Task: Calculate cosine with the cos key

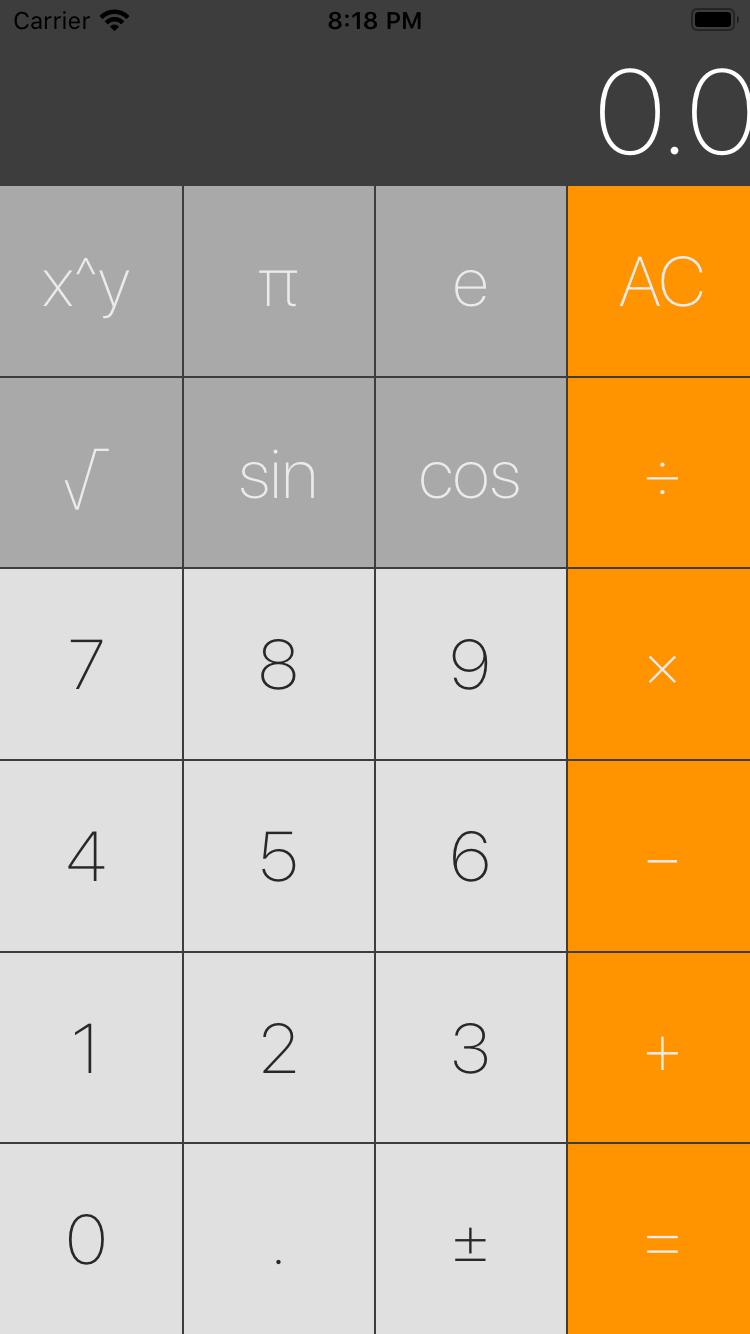Action: [471, 473]
